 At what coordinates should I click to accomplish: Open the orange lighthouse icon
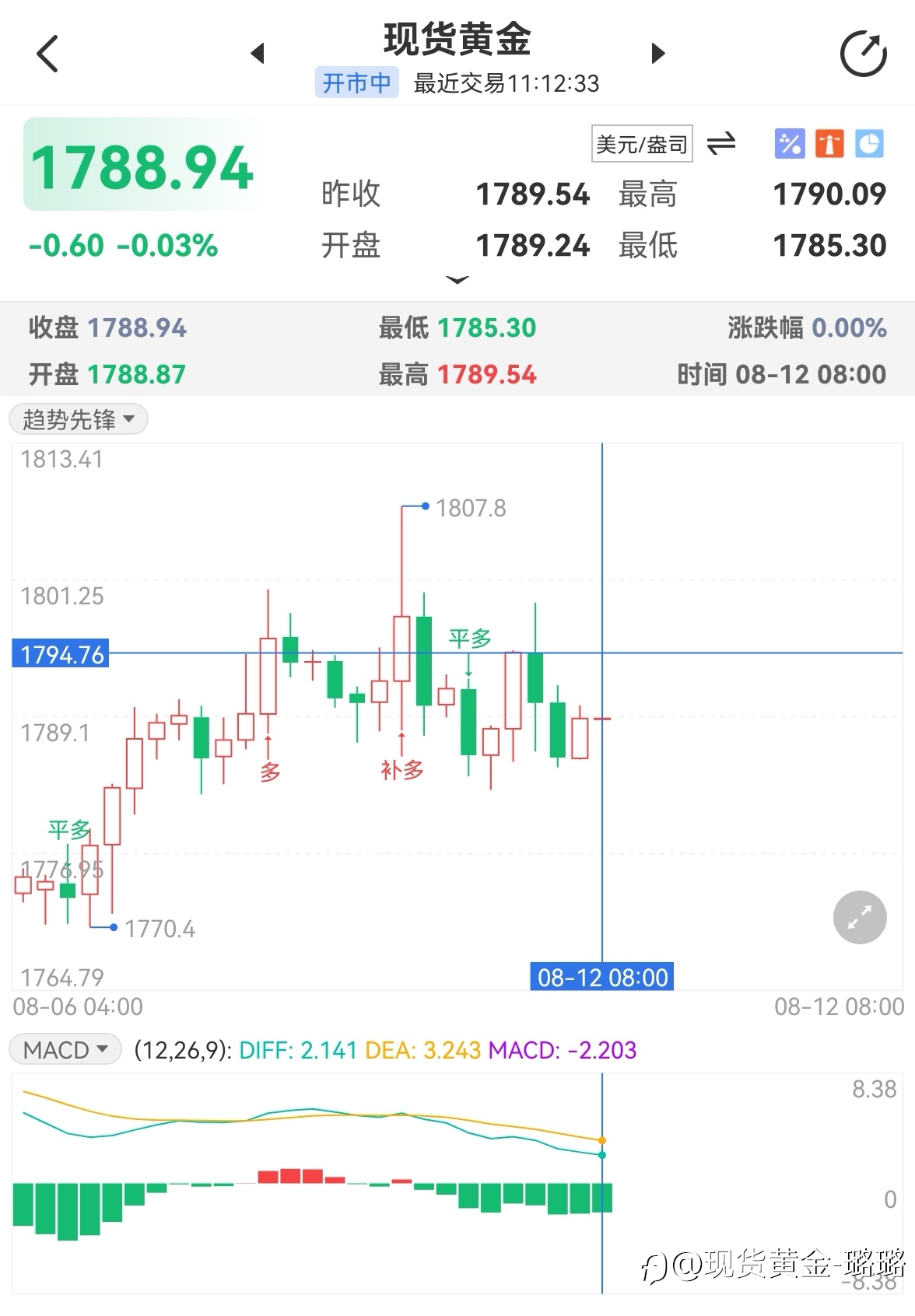[x=829, y=144]
